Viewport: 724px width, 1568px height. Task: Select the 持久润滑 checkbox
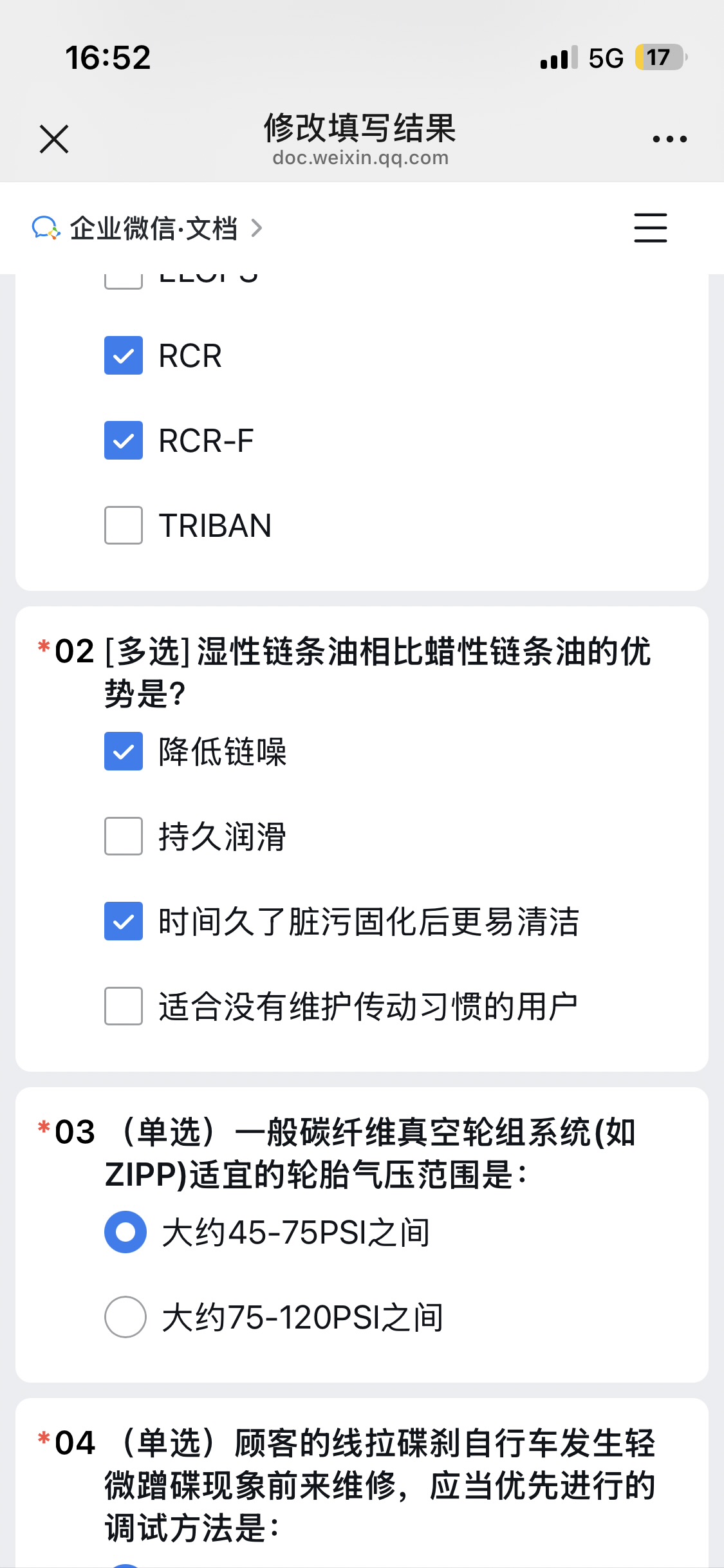[124, 836]
